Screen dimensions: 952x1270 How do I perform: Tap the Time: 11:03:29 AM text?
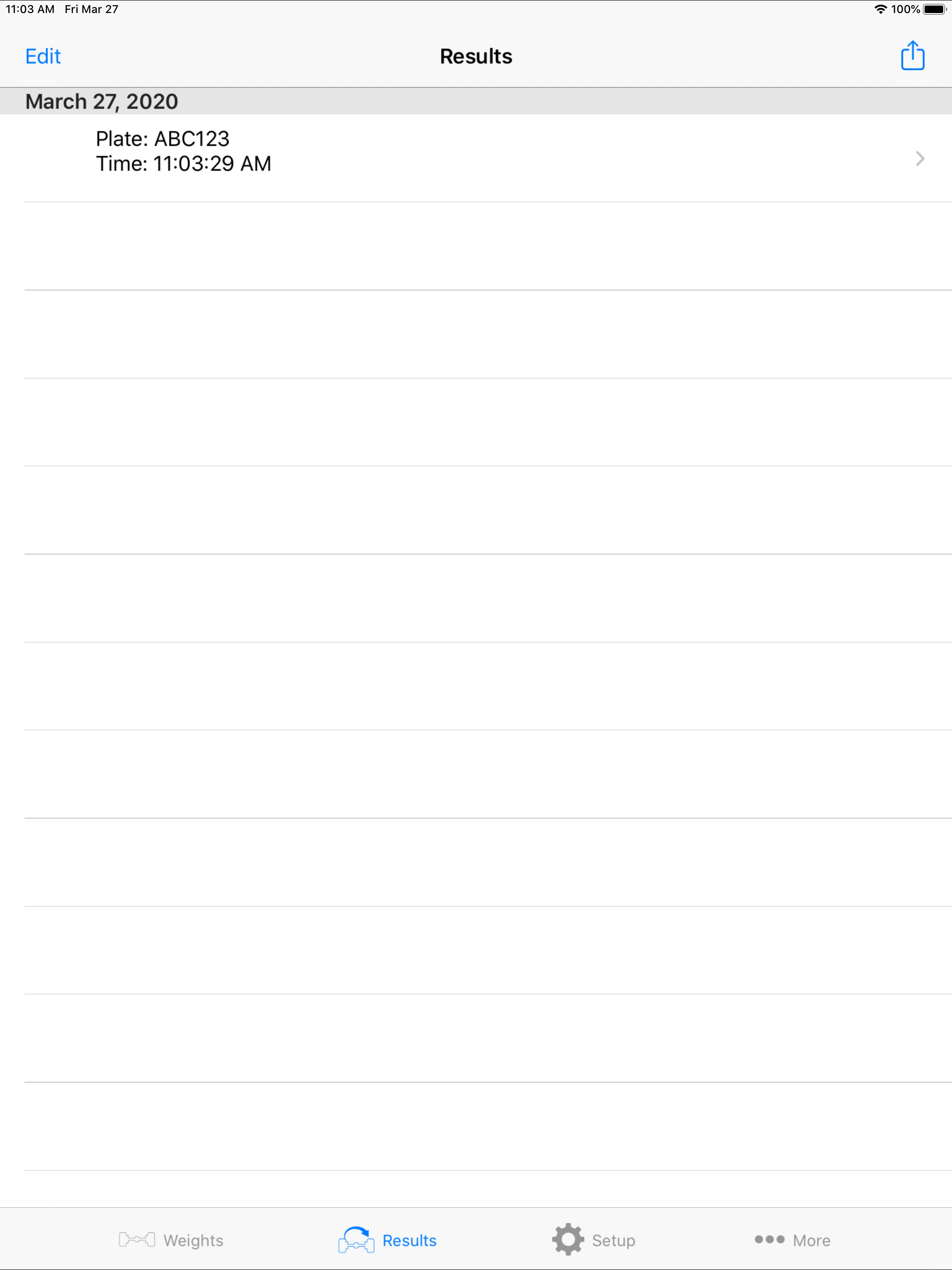184,164
